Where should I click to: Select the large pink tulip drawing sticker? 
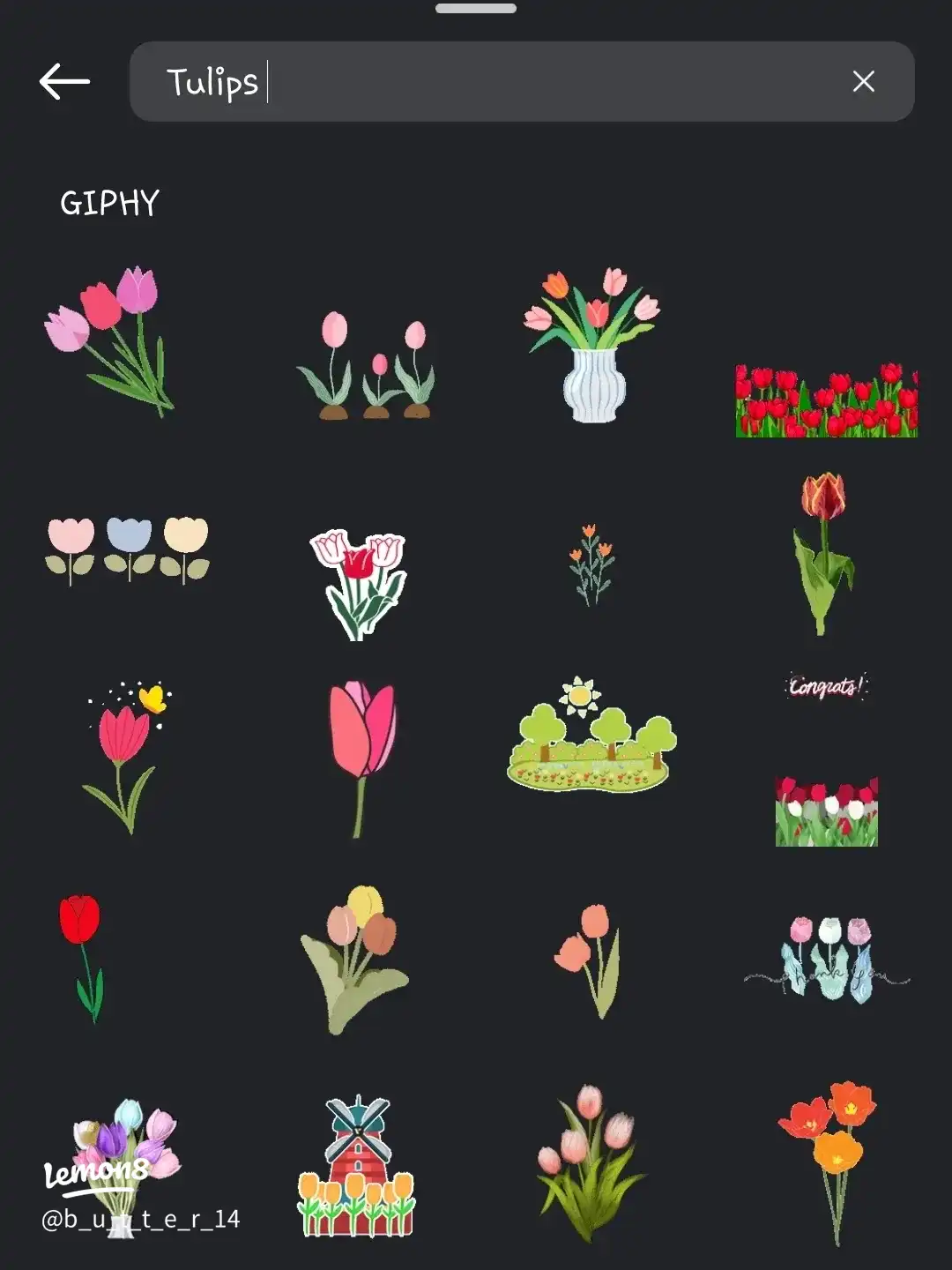click(360, 754)
